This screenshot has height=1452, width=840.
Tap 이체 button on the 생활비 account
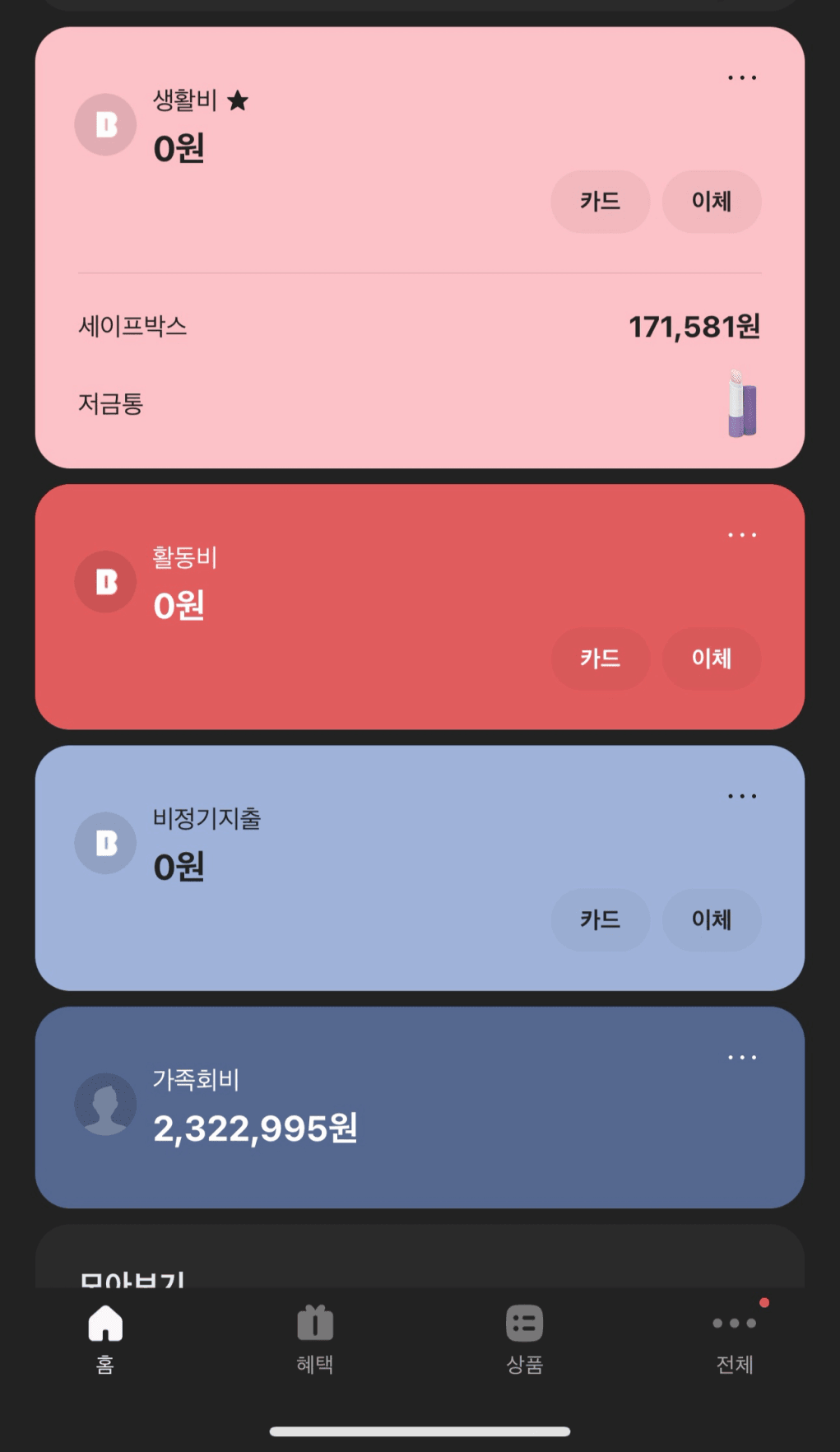pyautogui.click(x=712, y=202)
